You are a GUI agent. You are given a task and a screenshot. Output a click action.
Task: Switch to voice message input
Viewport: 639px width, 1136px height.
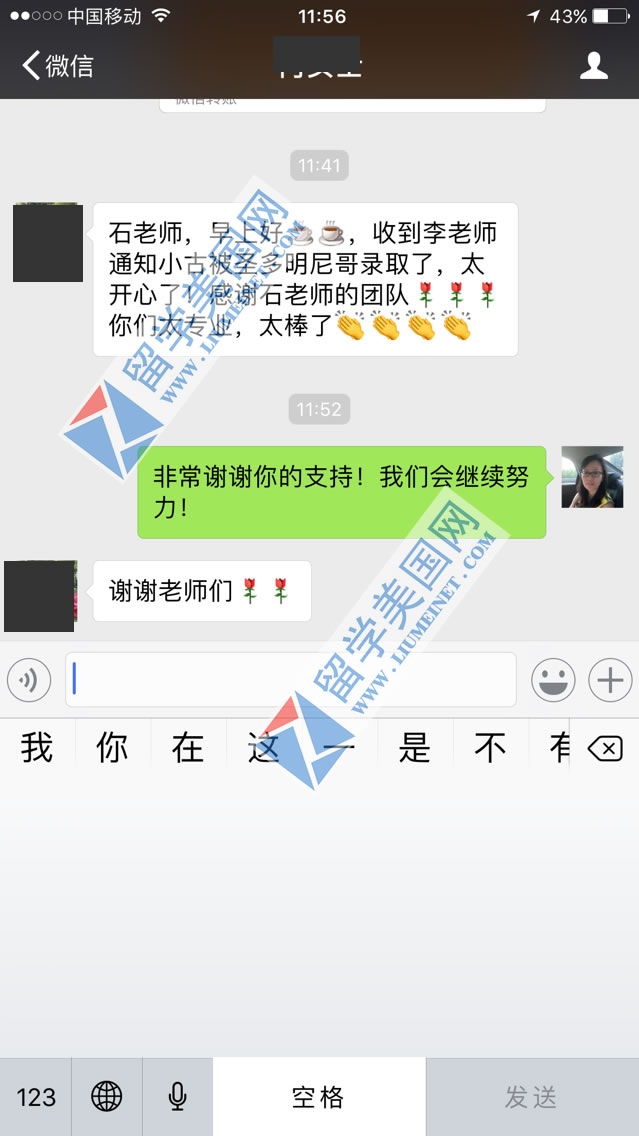pos(29,681)
